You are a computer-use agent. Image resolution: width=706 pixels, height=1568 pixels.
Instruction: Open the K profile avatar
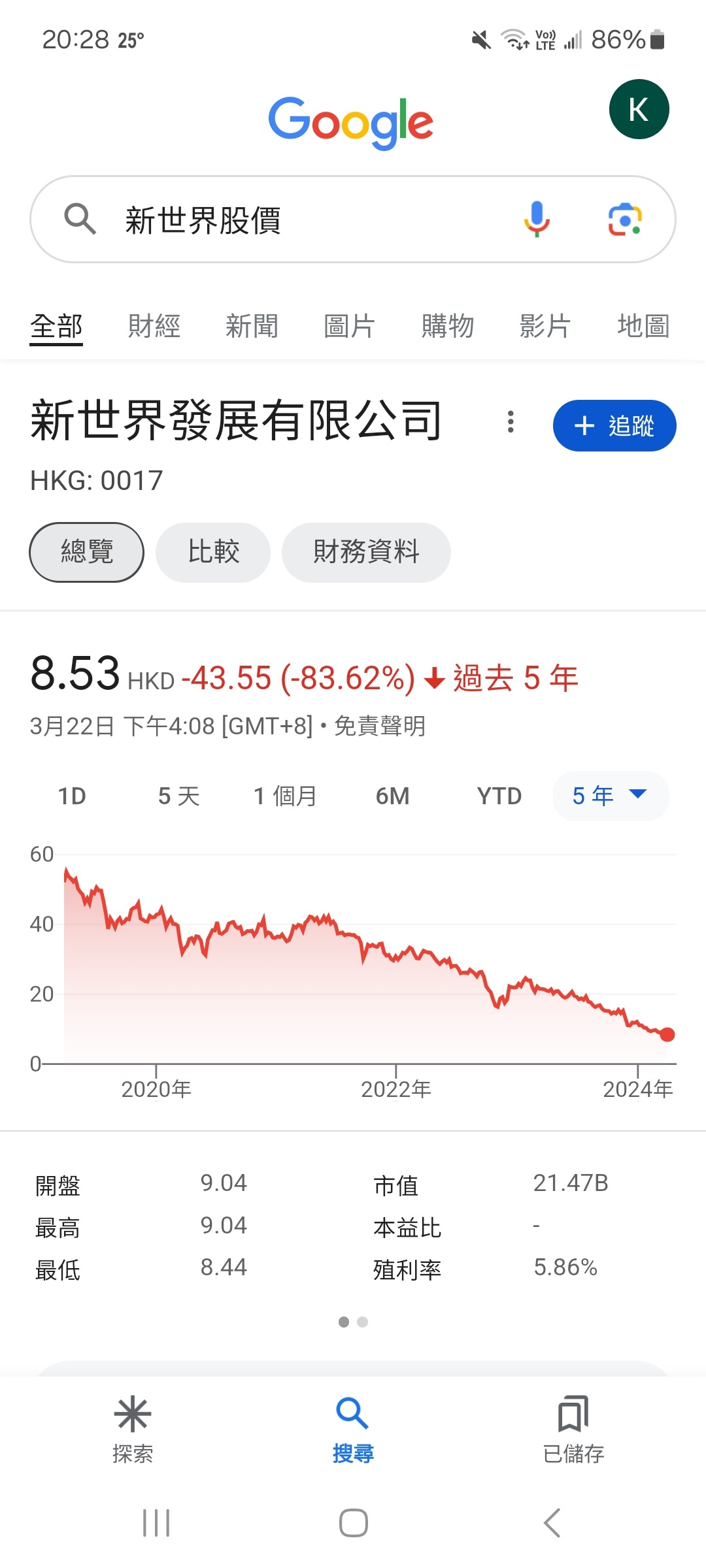point(639,109)
